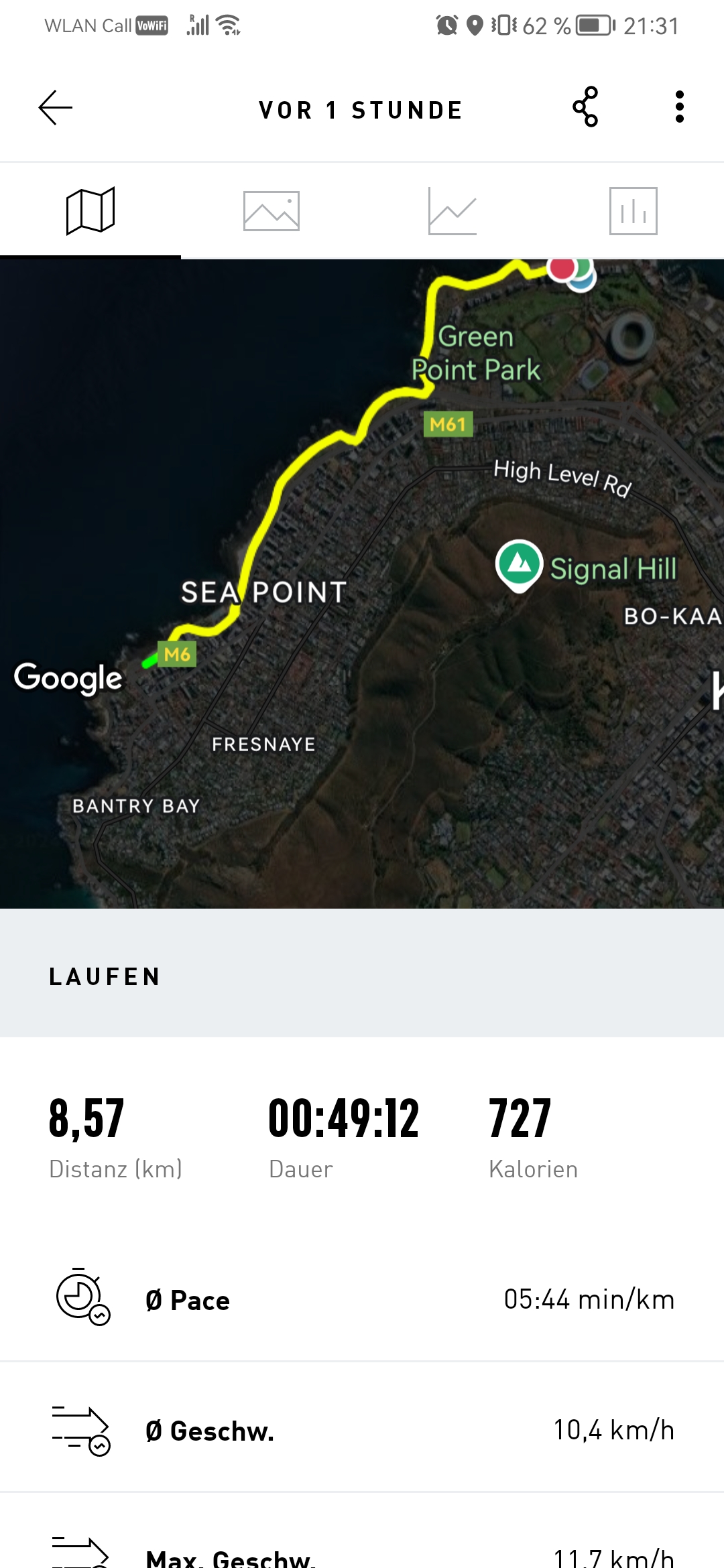Viewport: 724px width, 1568px height.
Task: Share this running activity
Action: (585, 107)
